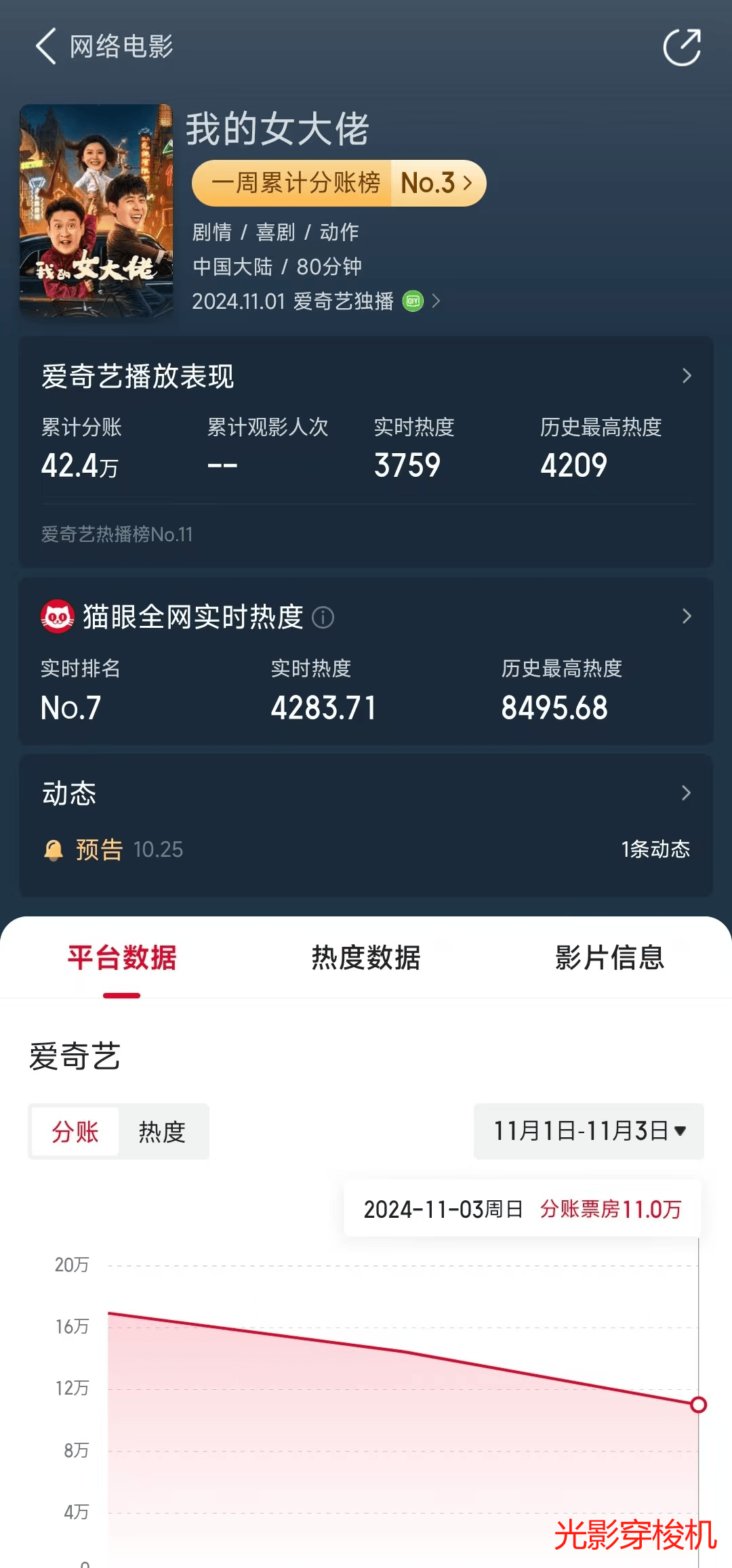Share this movie page
The image size is (732, 1568).
pyautogui.click(x=682, y=47)
